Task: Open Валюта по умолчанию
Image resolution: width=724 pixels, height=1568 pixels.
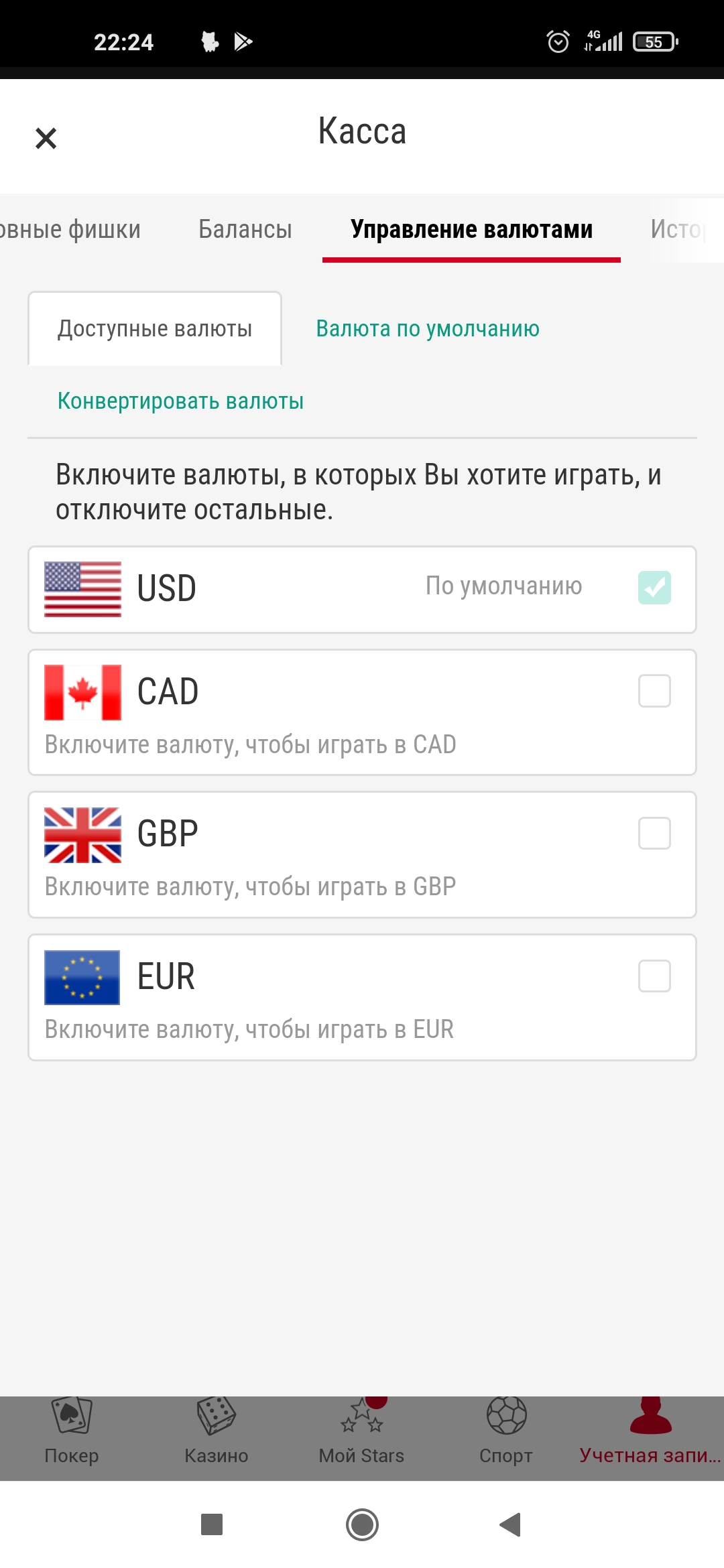Action: point(428,328)
